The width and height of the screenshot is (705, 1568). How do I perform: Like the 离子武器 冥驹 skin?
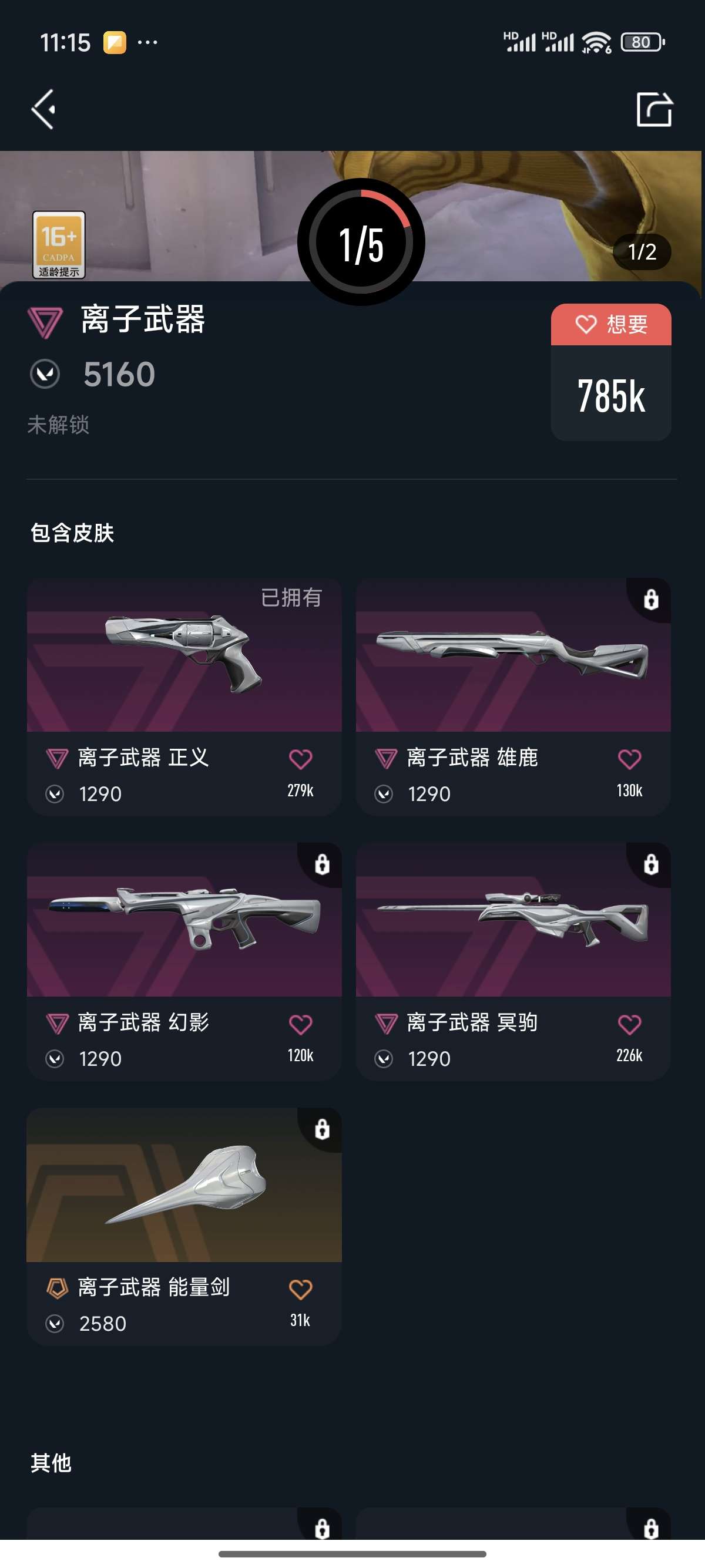tap(629, 1024)
